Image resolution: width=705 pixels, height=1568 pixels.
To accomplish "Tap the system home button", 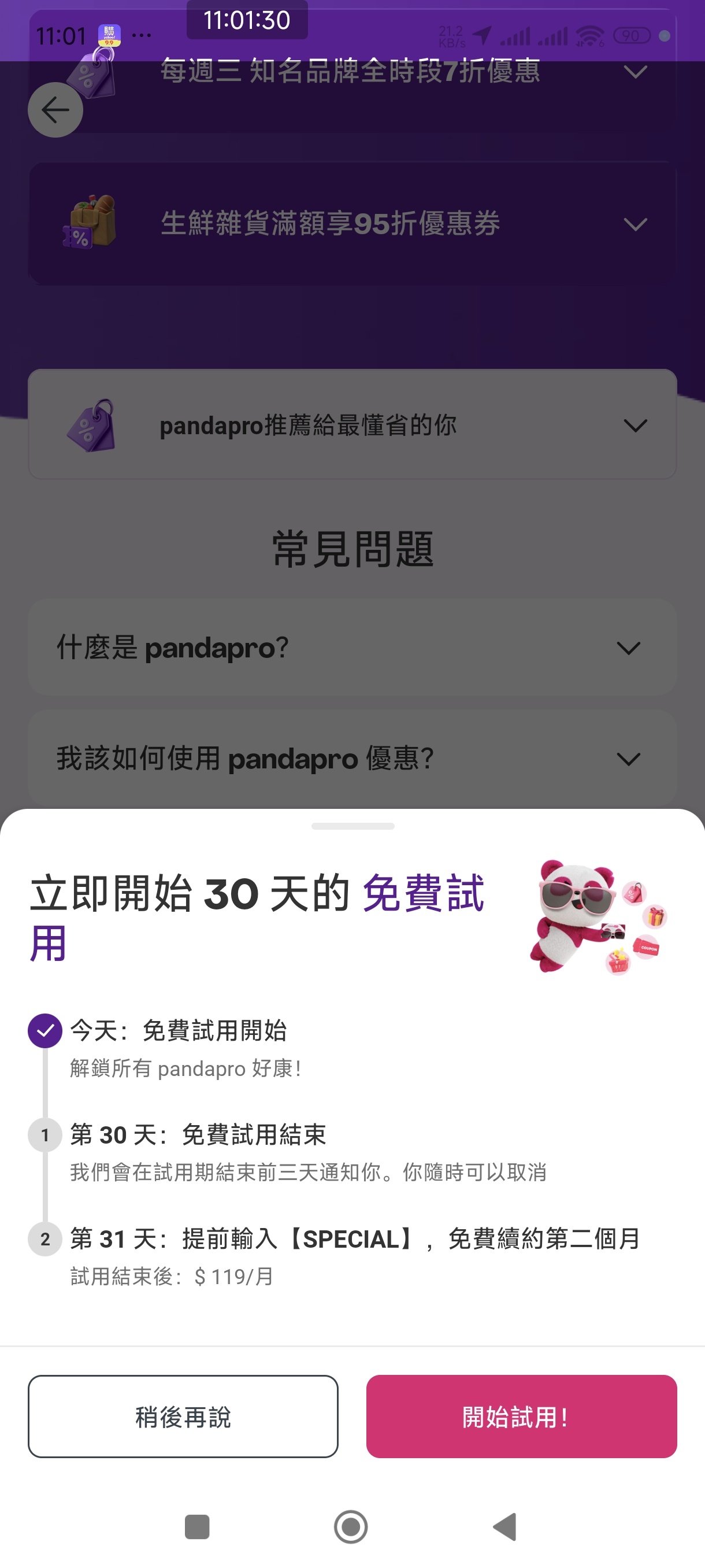I will coord(351,1526).
